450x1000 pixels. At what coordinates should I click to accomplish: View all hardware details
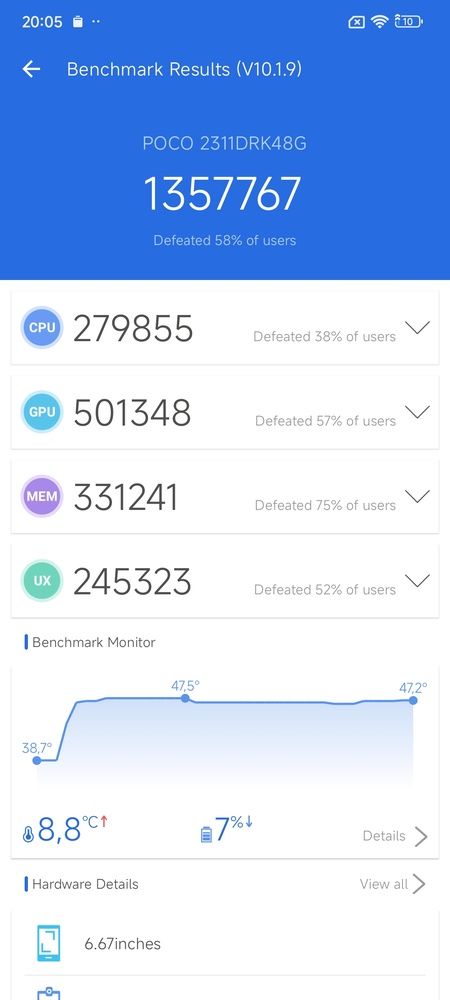coord(392,884)
